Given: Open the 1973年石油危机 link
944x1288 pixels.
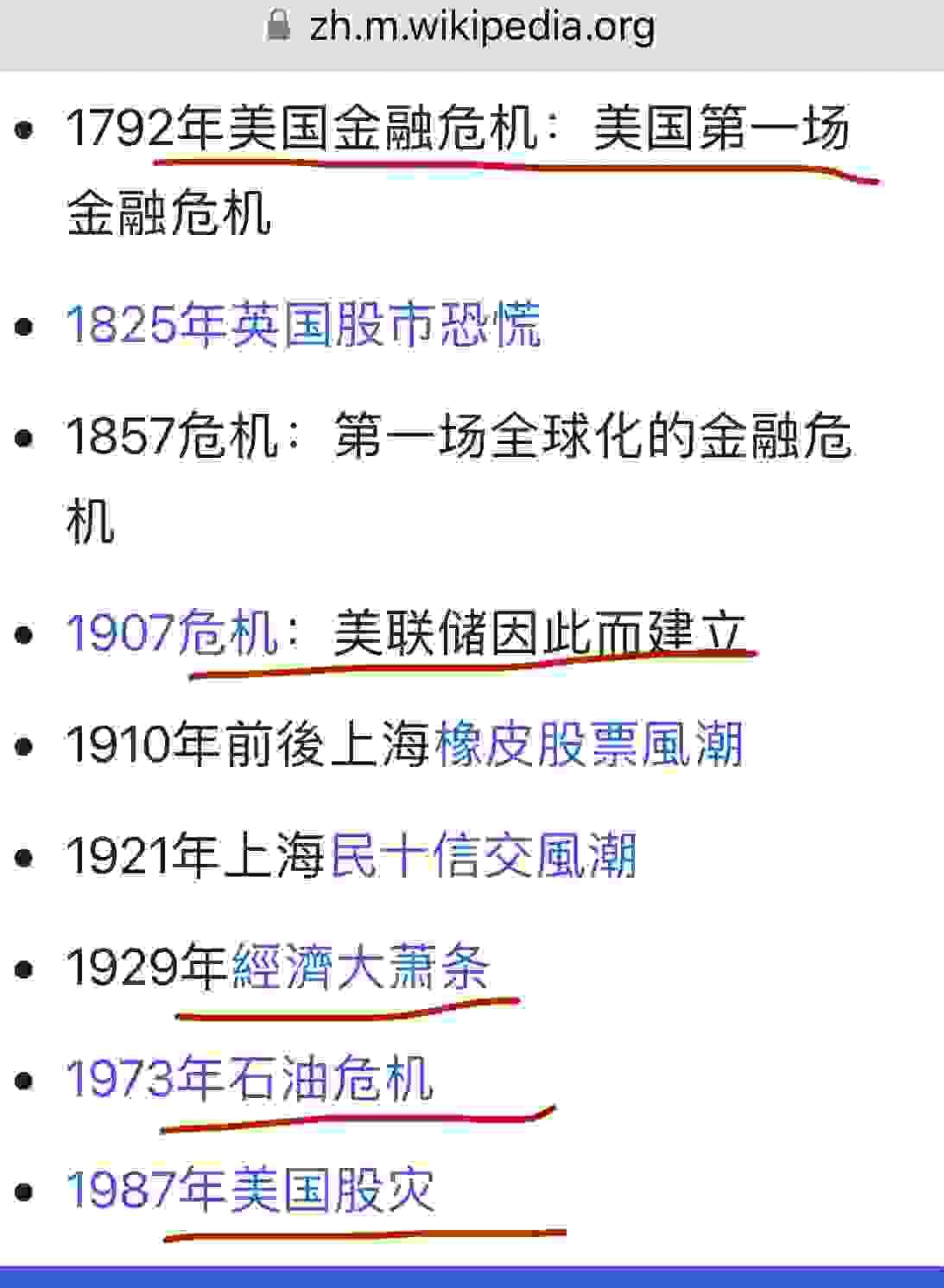Looking at the screenshot, I should [249, 1078].
